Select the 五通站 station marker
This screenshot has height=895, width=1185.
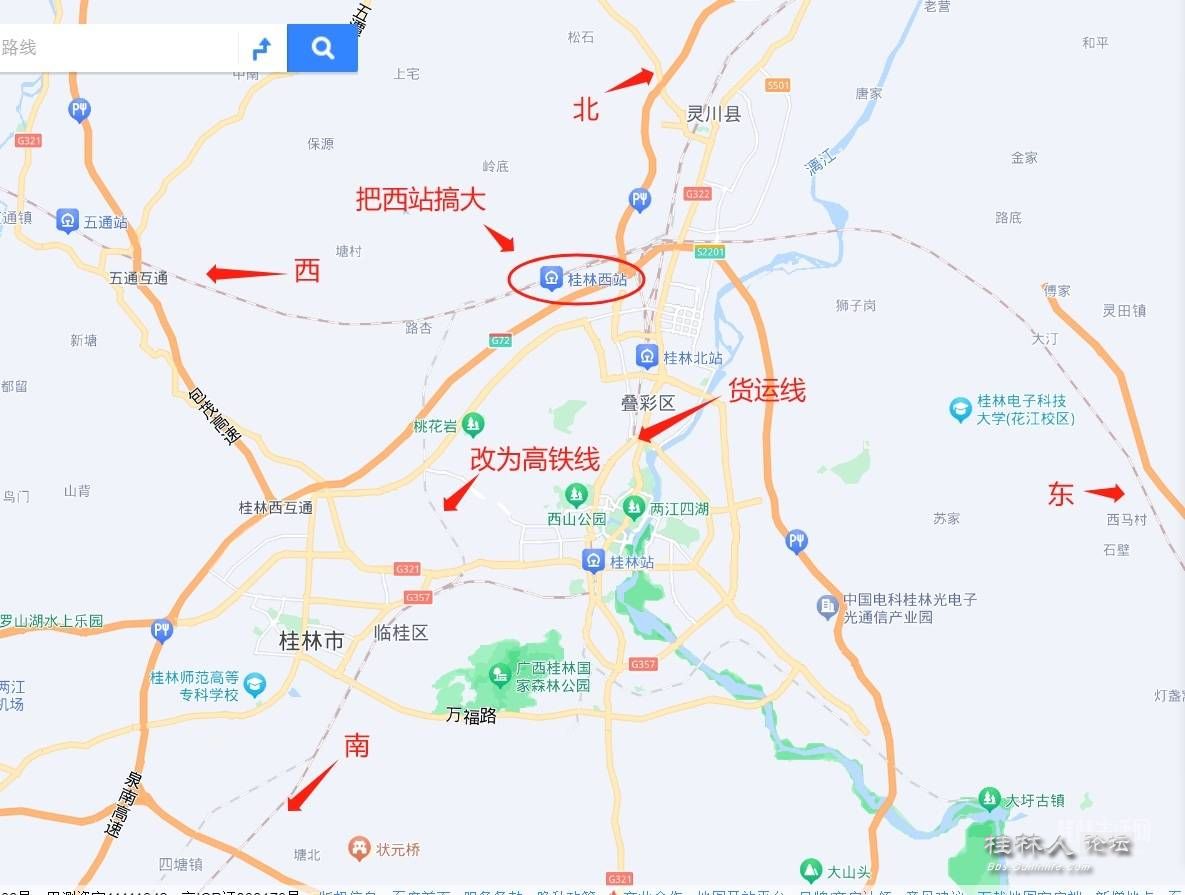click(x=67, y=221)
